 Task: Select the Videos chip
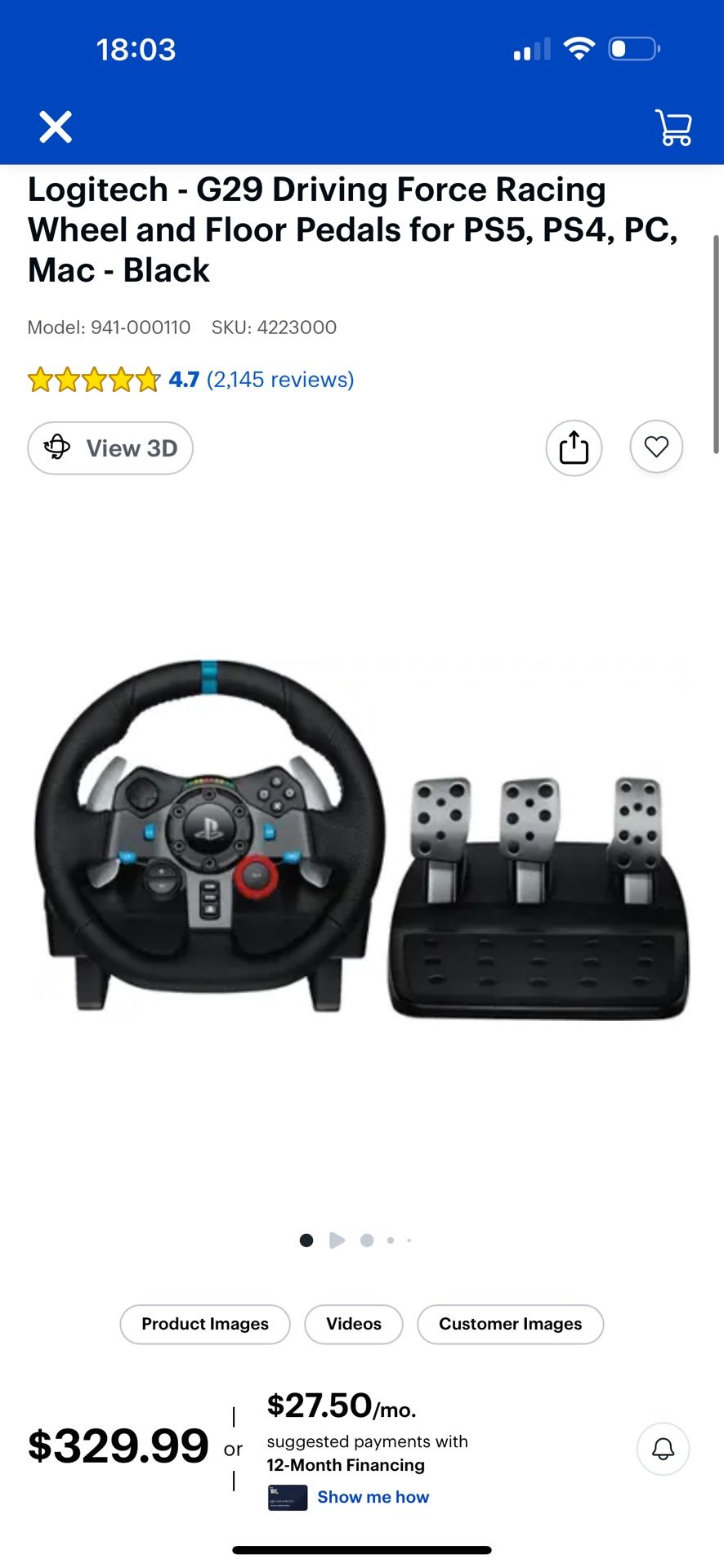[x=354, y=1324]
